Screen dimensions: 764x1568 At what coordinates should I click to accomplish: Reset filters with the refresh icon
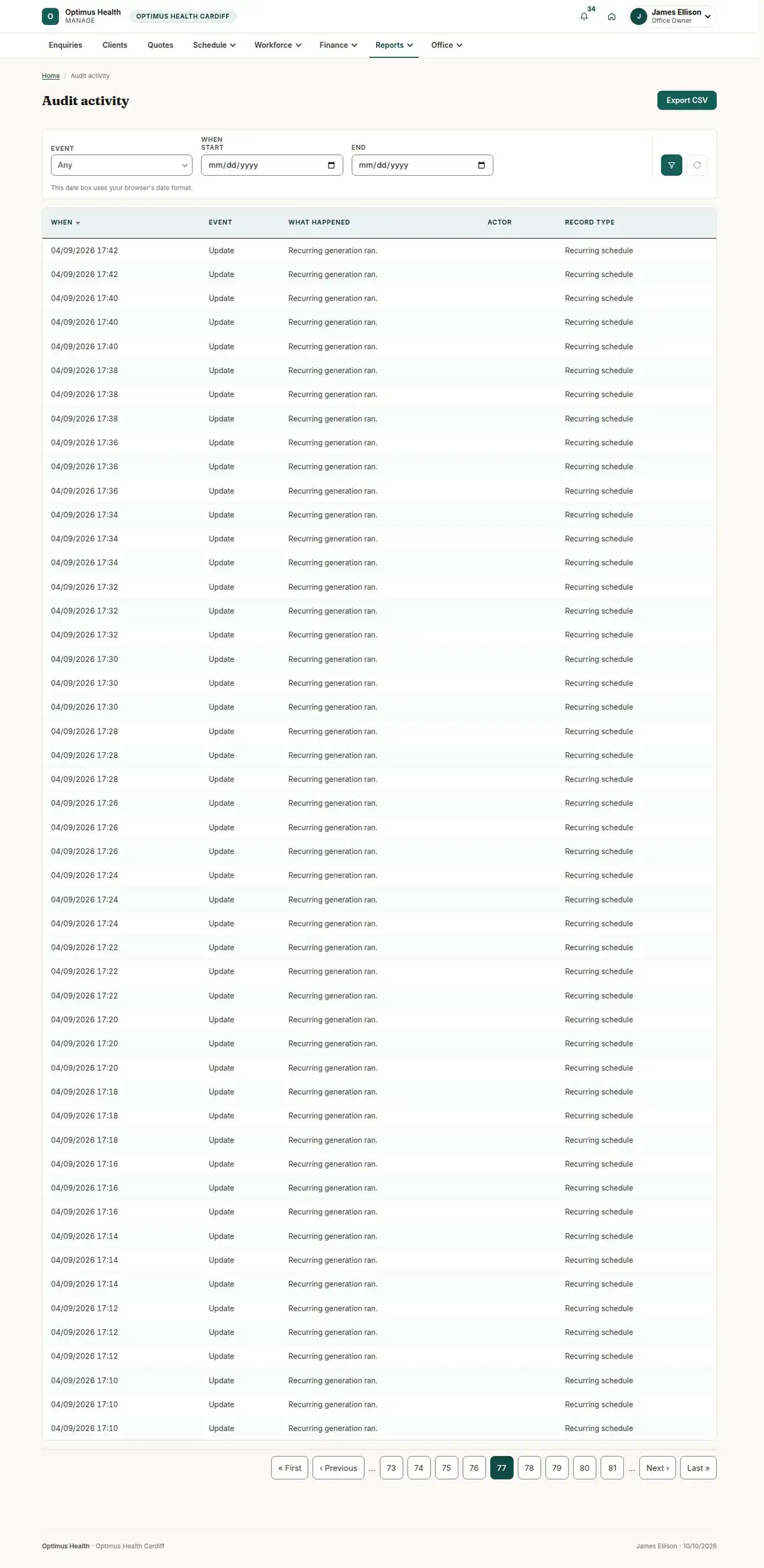coord(697,165)
